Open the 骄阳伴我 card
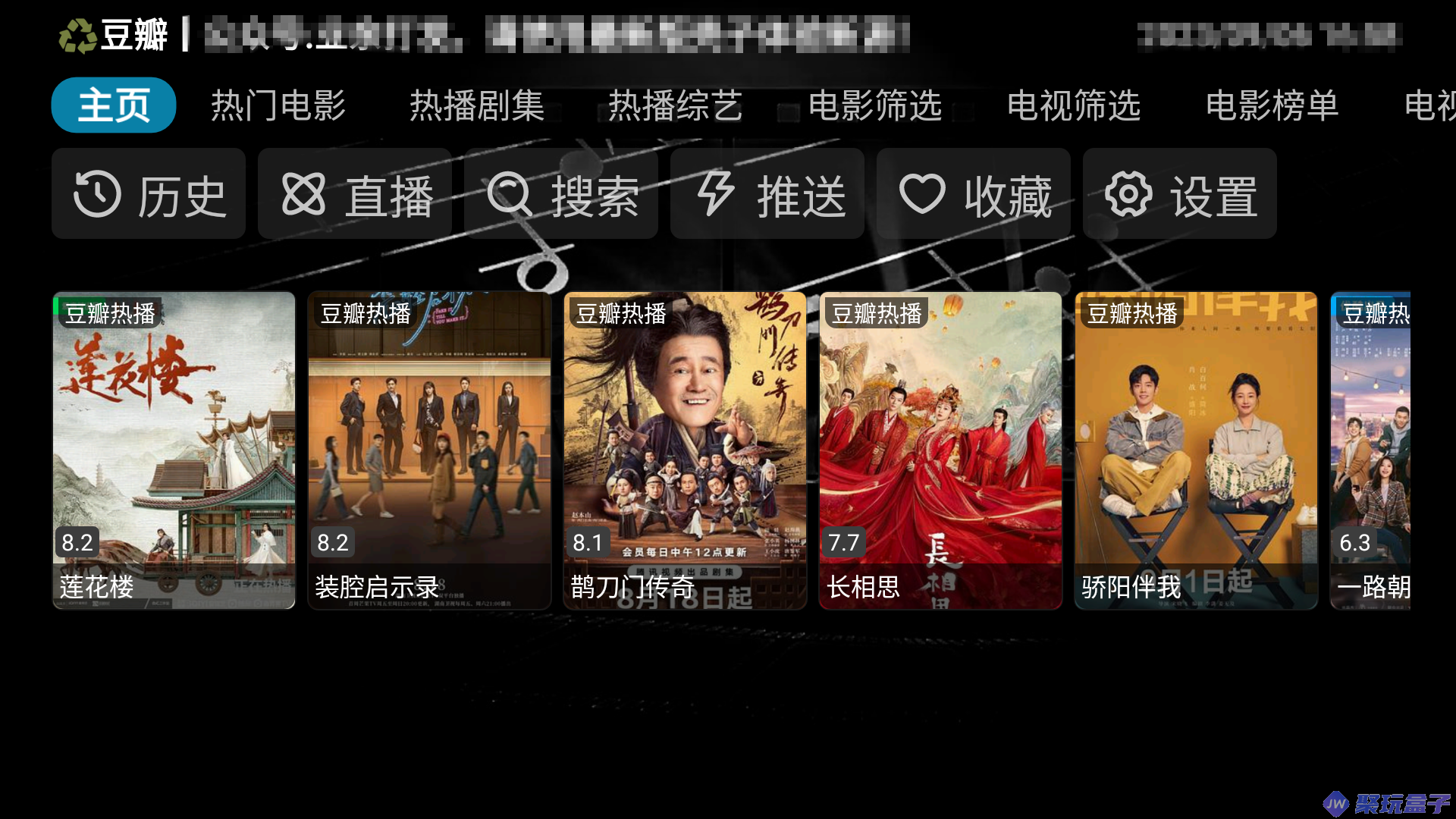This screenshot has width=1456, height=819. tap(1196, 450)
